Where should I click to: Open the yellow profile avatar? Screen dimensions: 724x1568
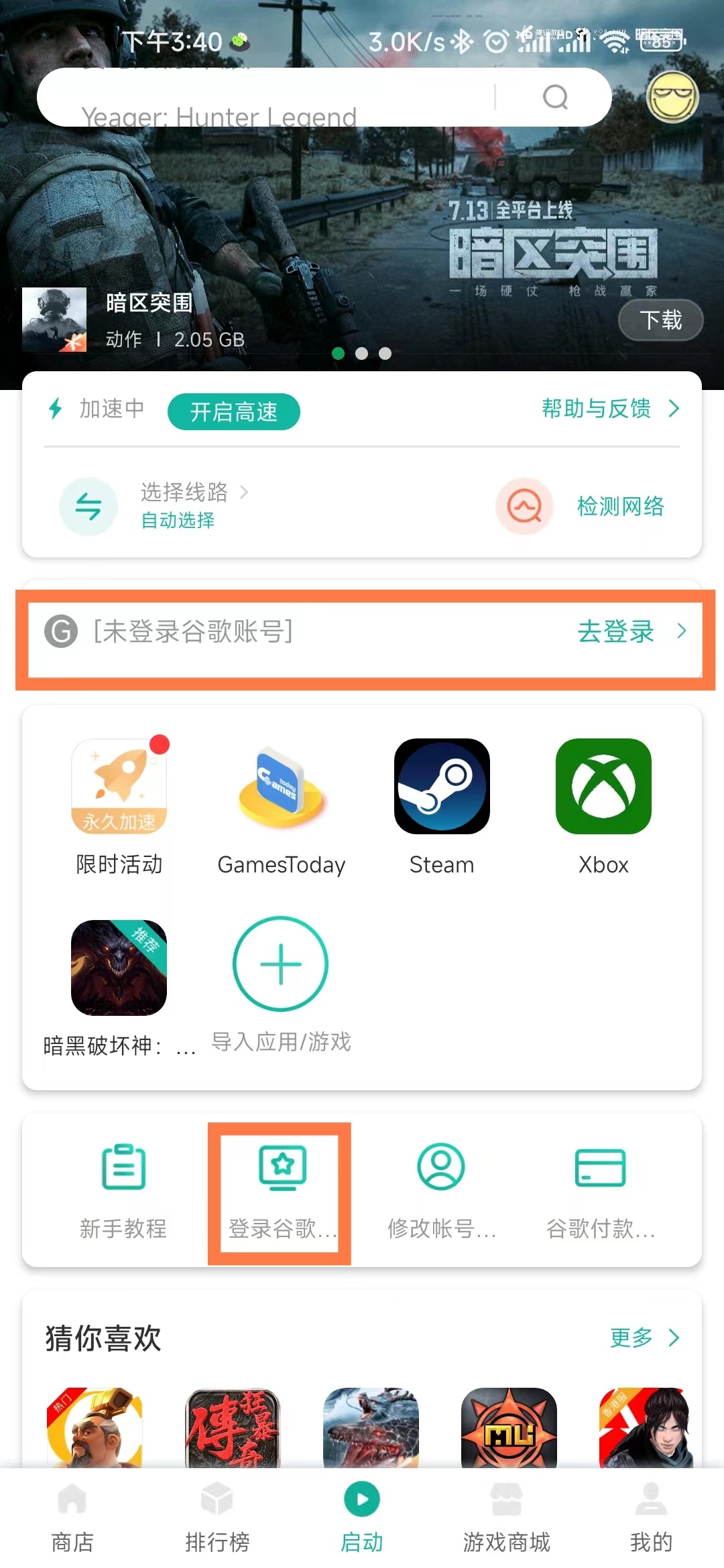pos(672,98)
